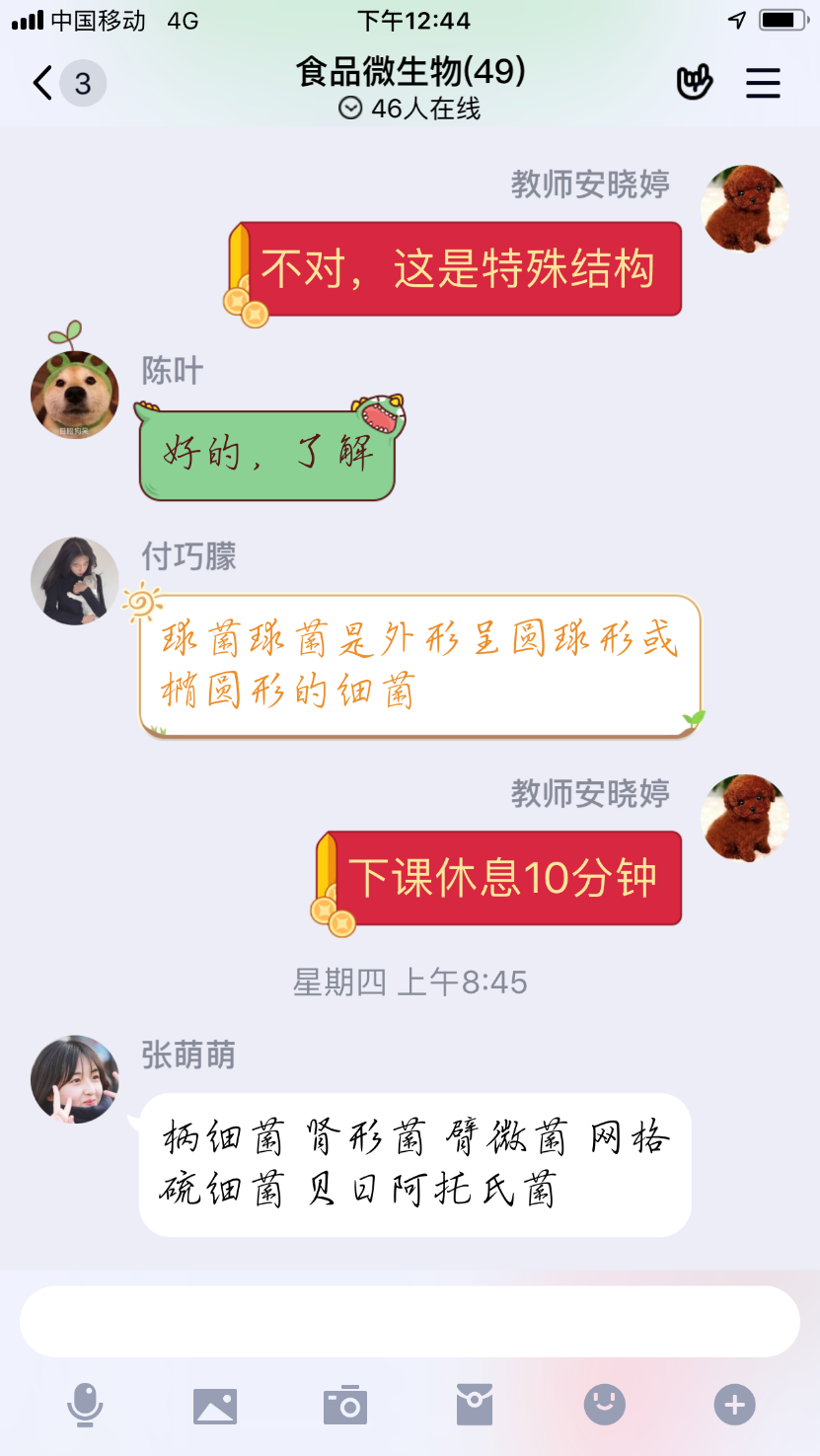Start a voice message with the microphone
The image size is (820, 1456).
click(x=85, y=1405)
